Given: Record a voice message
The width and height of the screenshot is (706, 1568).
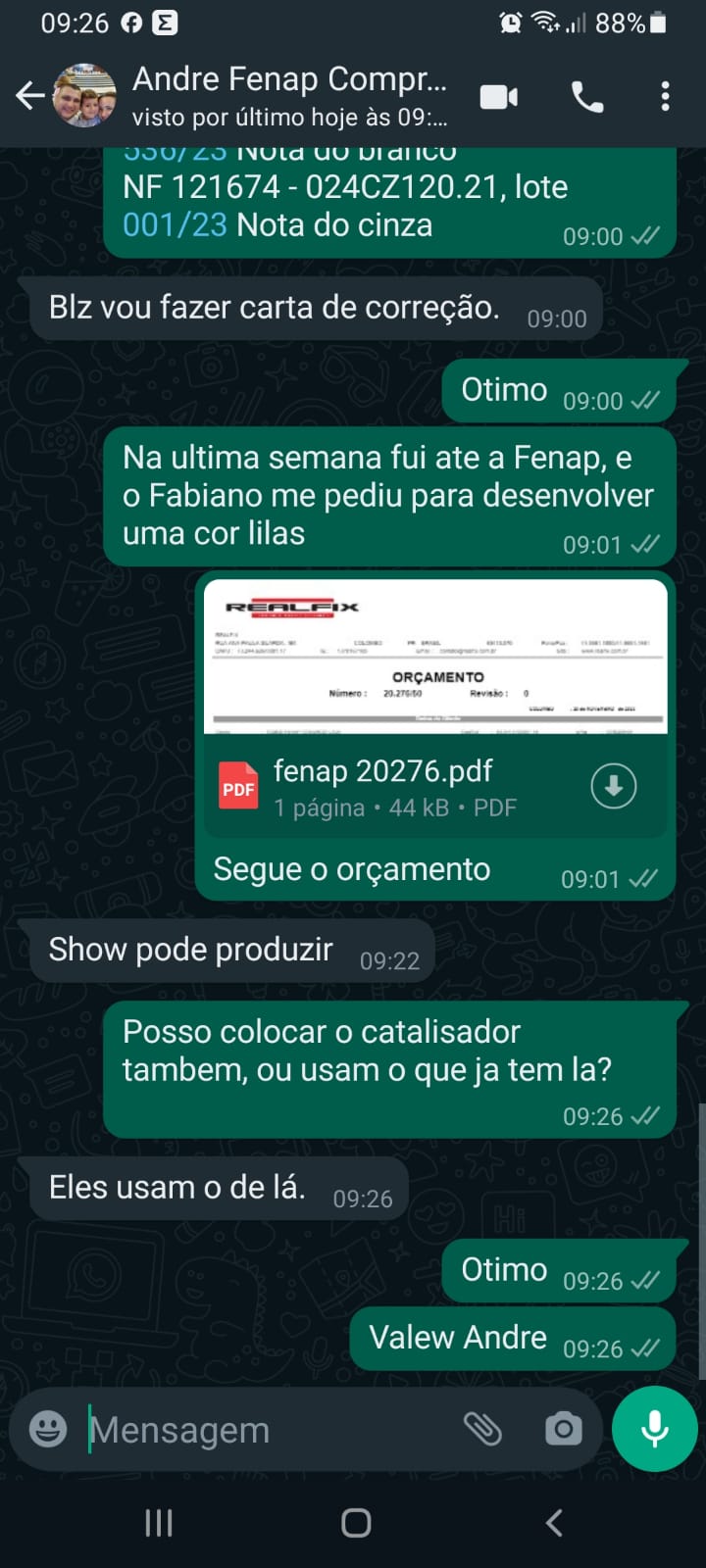Looking at the screenshot, I should pyautogui.click(x=654, y=1429).
